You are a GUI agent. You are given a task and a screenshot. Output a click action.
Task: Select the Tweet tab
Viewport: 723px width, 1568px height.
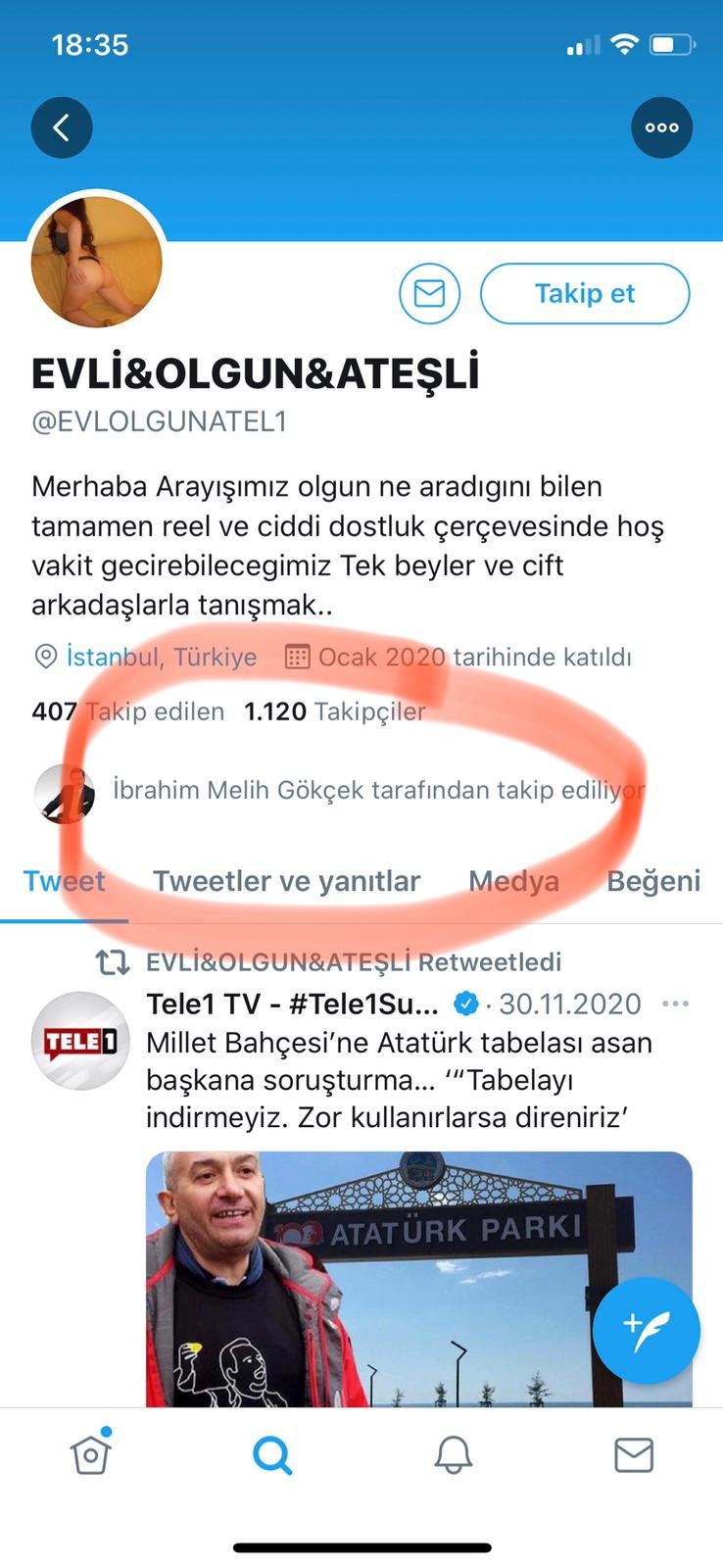pyautogui.click(x=65, y=881)
